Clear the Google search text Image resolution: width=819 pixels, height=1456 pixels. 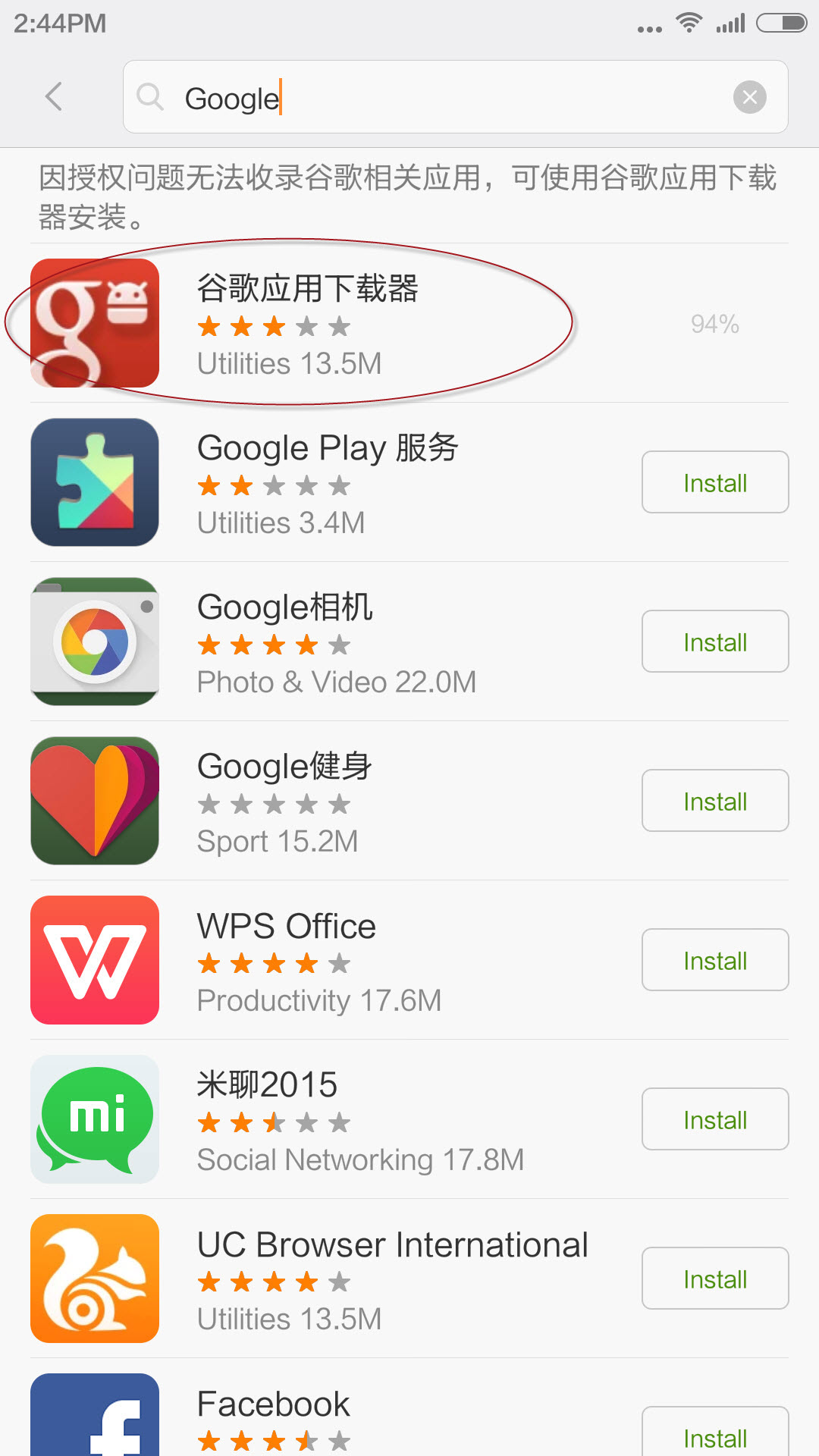click(x=749, y=97)
